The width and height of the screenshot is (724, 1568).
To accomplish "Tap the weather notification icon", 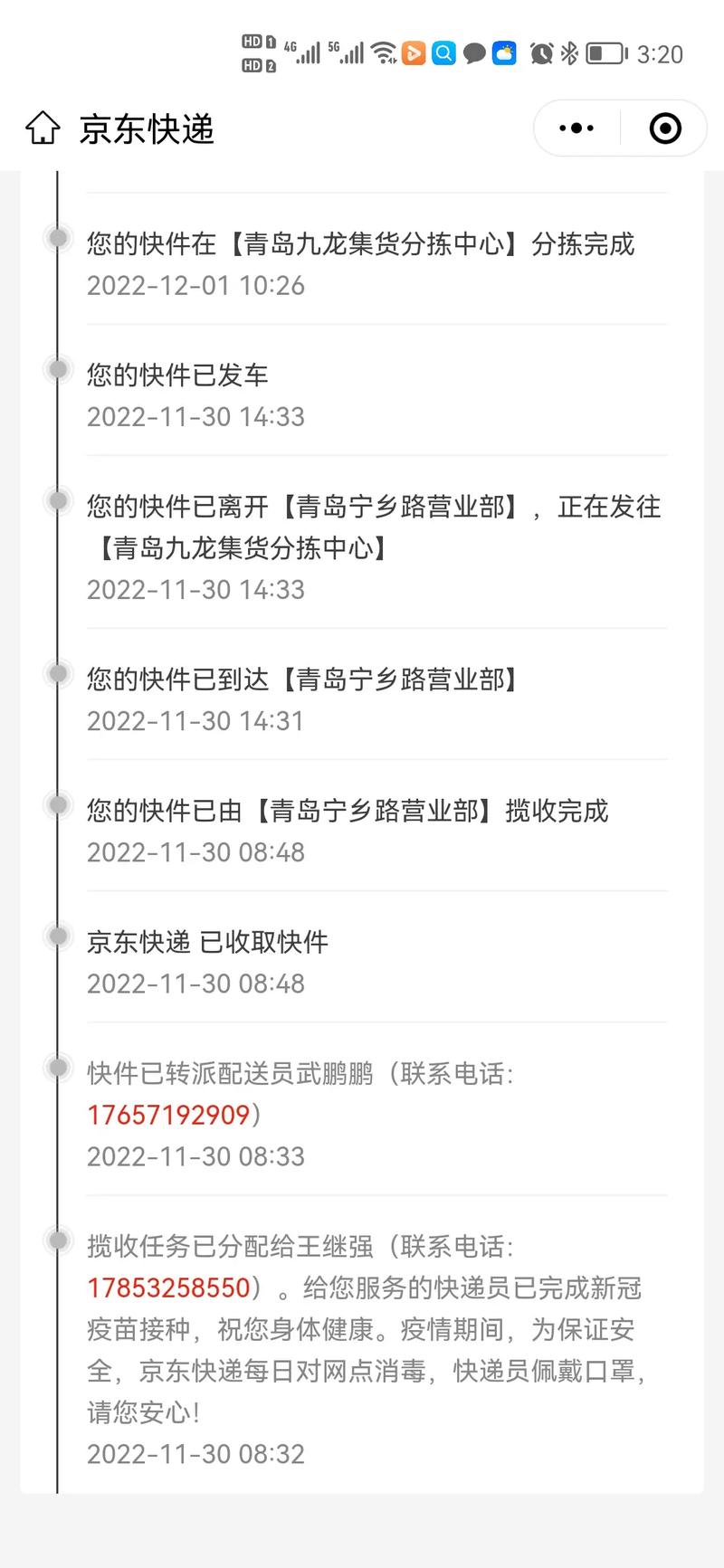I will (x=504, y=53).
